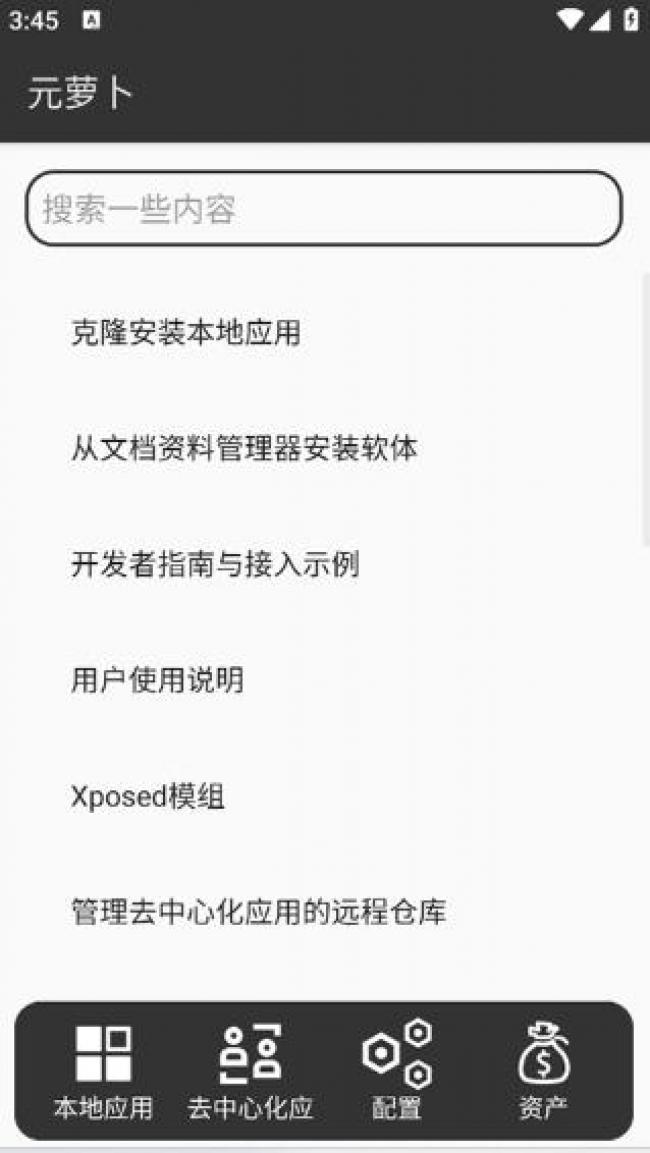Open 克隆安装本地应用

point(186,333)
